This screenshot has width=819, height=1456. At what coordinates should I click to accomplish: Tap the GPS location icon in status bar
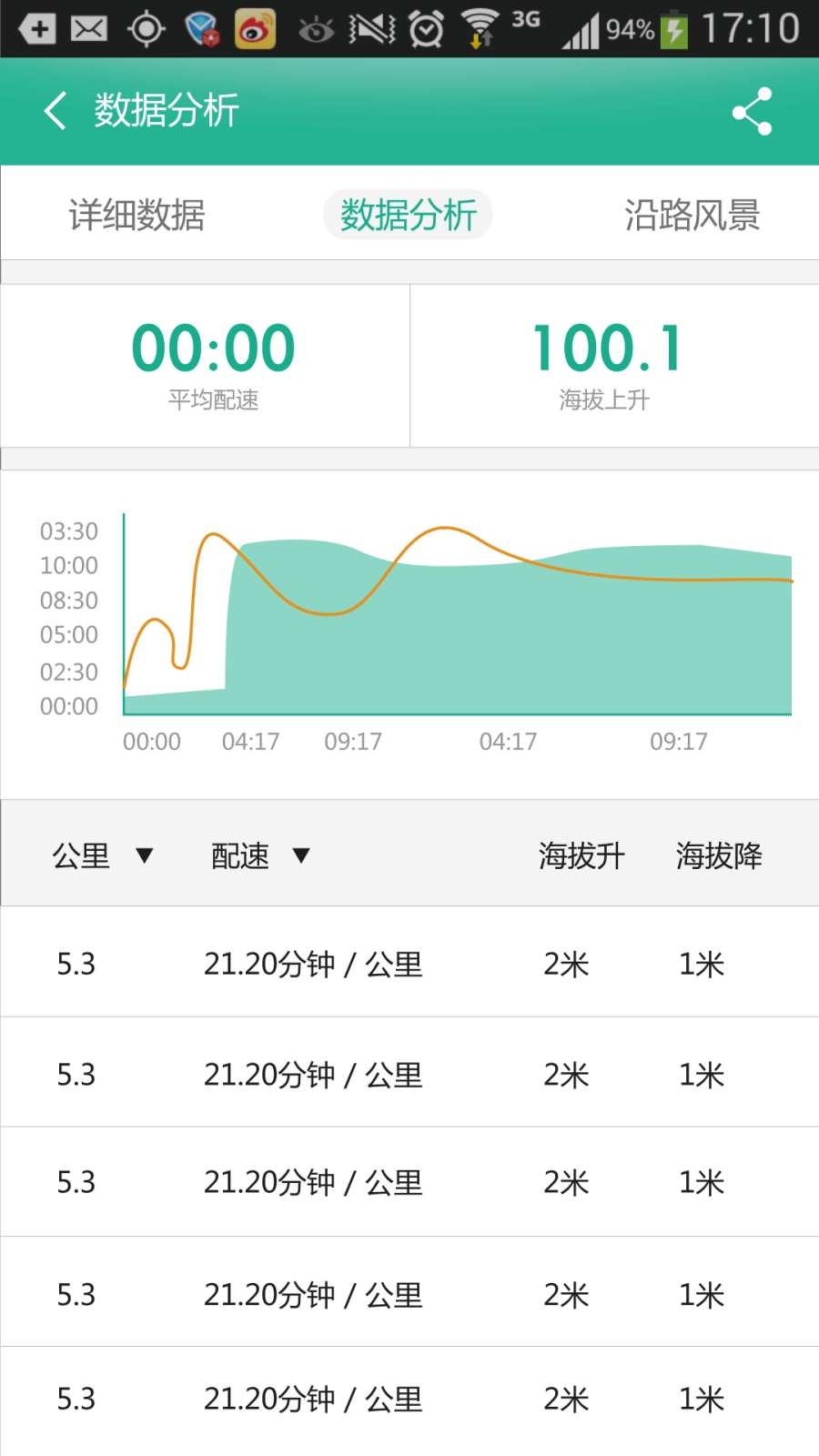[x=147, y=27]
